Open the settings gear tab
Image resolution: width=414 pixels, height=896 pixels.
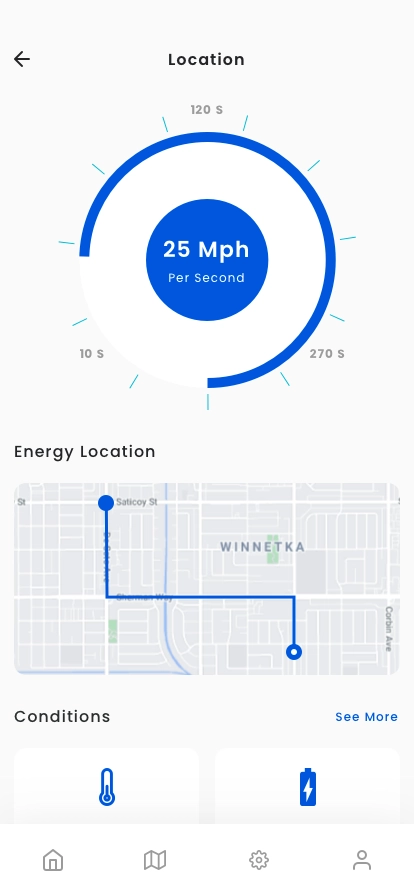click(x=258, y=860)
